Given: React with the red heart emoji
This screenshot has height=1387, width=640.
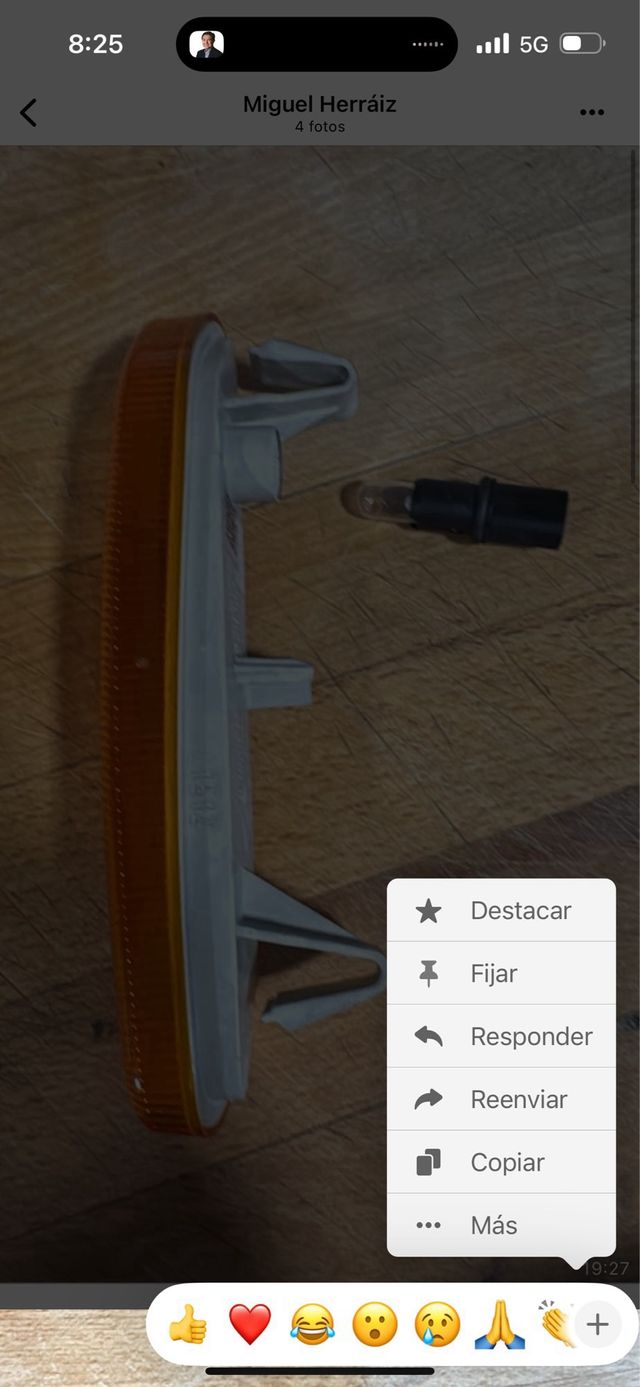Looking at the screenshot, I should (x=250, y=1326).
